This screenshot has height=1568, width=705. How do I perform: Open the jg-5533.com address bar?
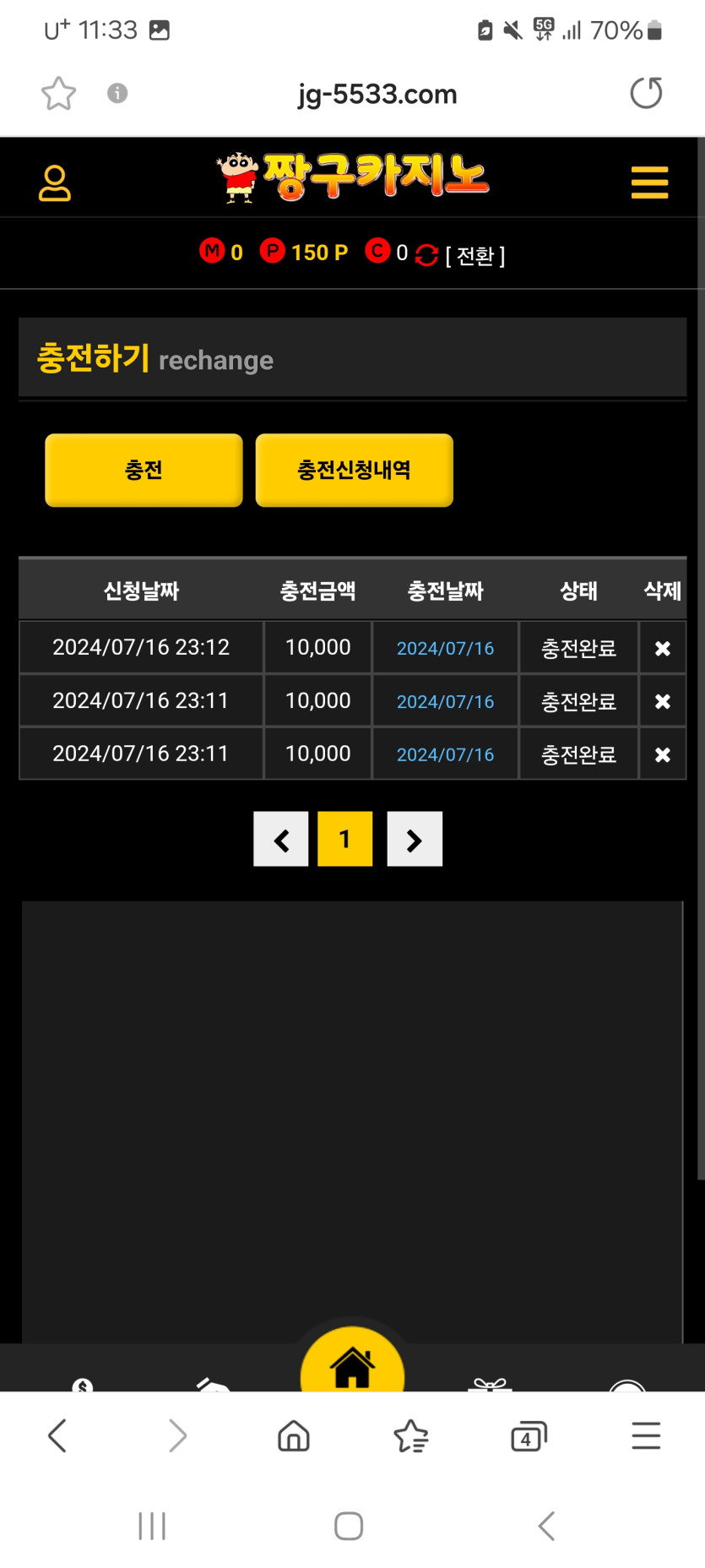[377, 94]
